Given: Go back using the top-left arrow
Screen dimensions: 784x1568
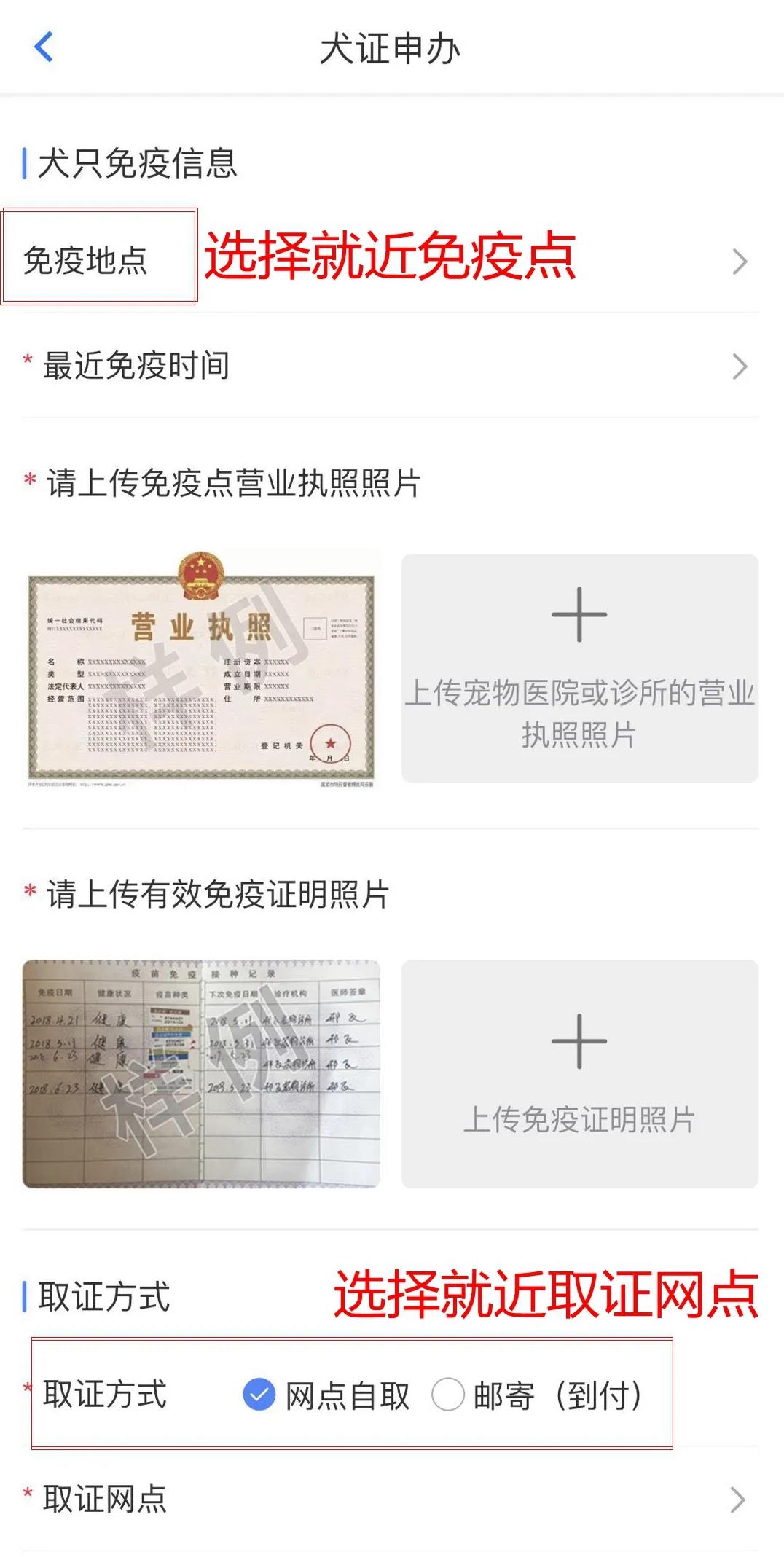Looking at the screenshot, I should point(44,47).
